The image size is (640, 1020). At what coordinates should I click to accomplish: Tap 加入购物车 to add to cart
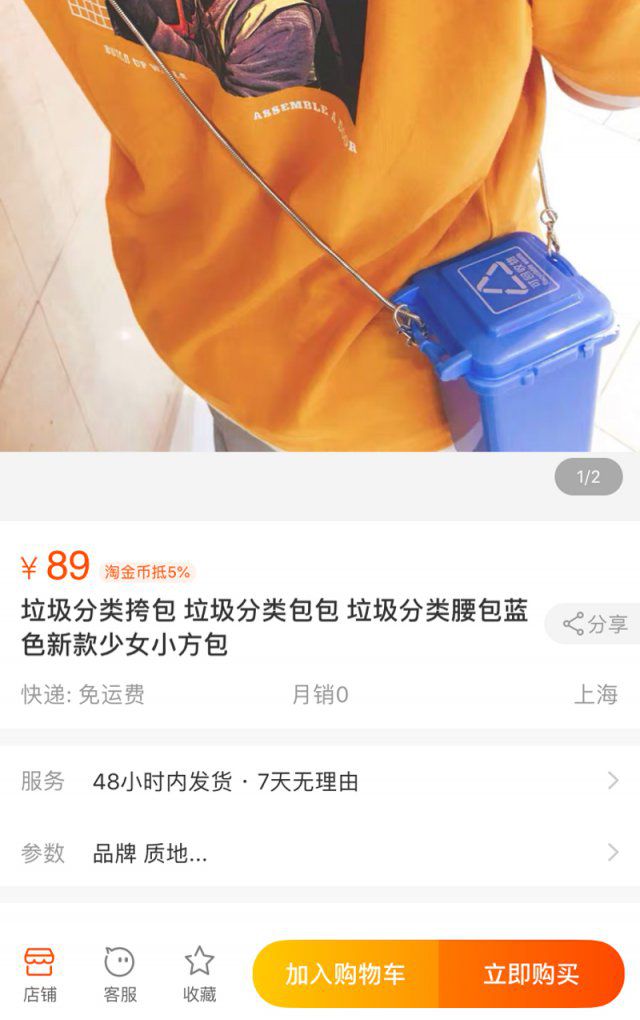[x=346, y=974]
